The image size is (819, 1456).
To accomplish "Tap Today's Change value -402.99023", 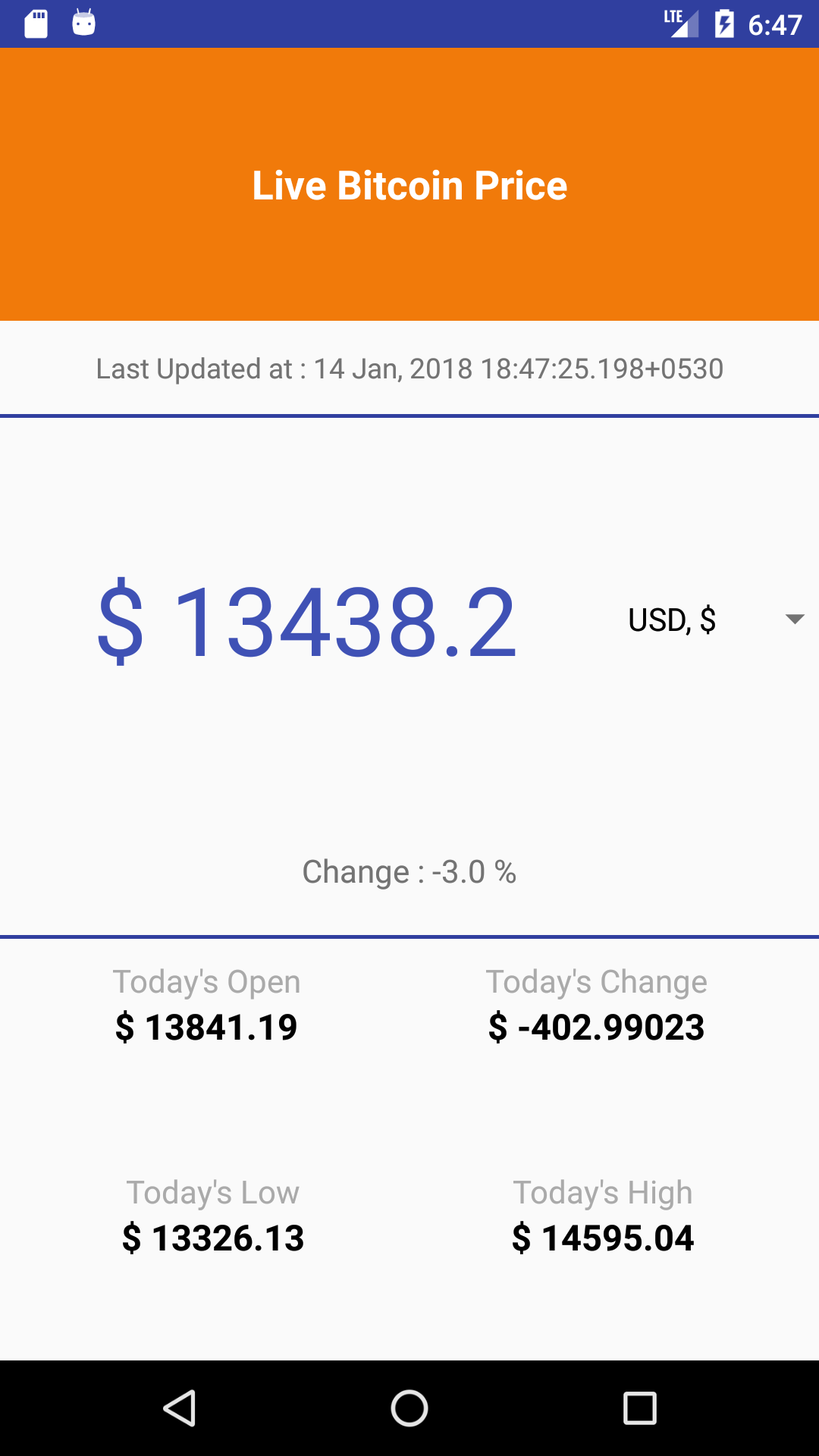I will click(x=597, y=1028).
